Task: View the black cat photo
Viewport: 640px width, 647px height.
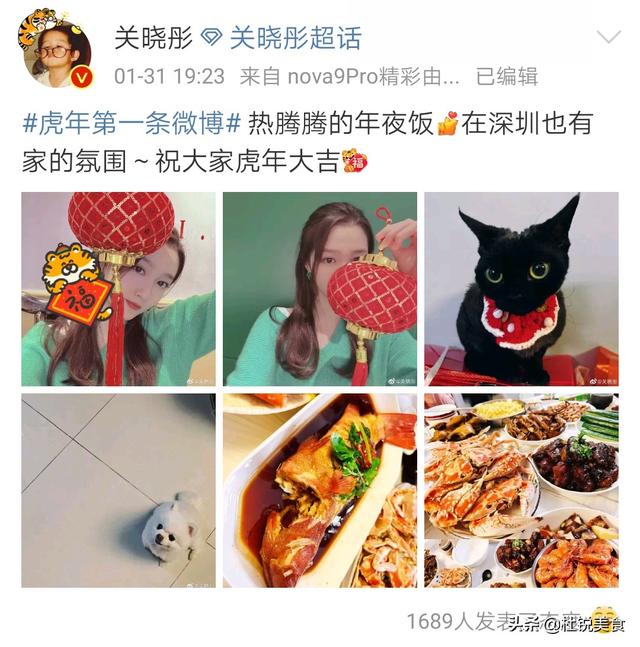Action: pyautogui.click(x=520, y=289)
